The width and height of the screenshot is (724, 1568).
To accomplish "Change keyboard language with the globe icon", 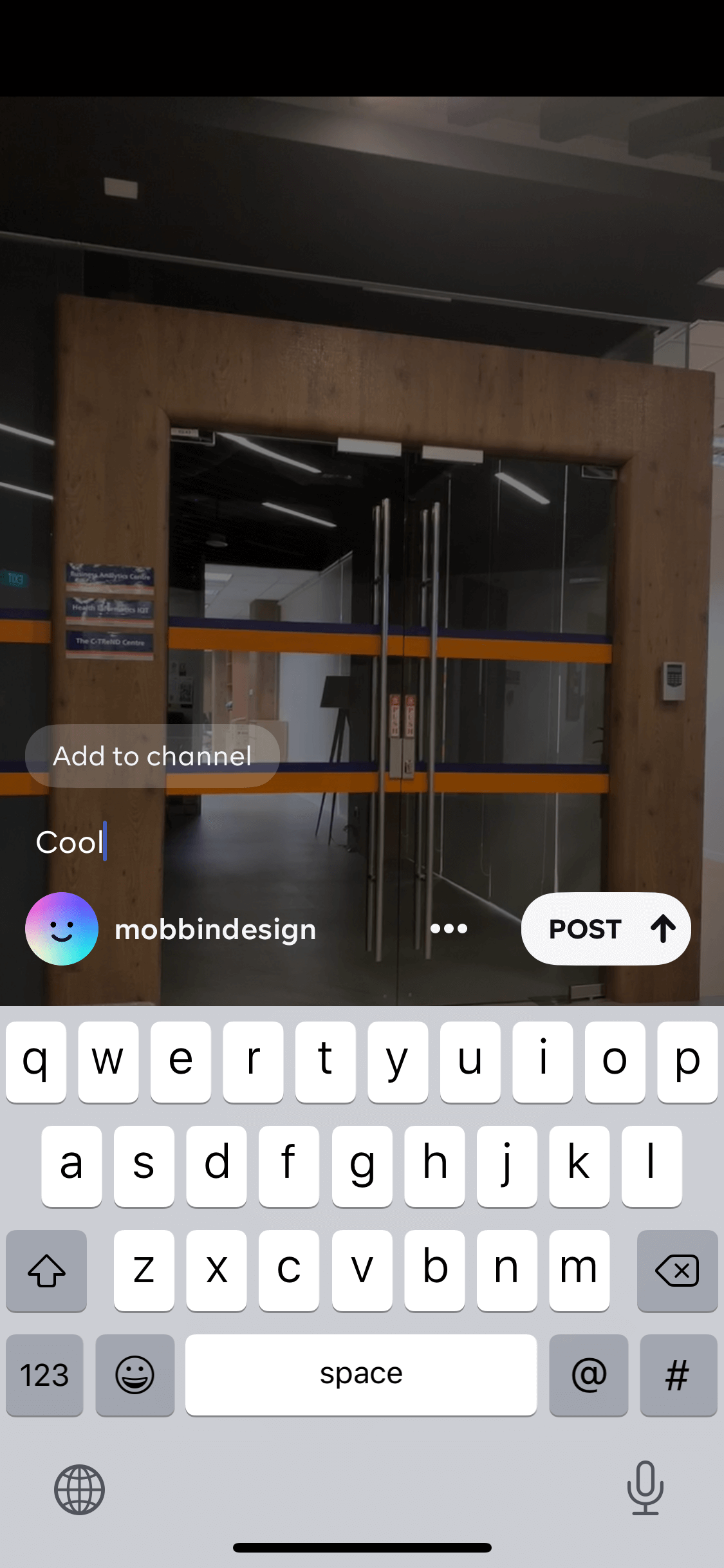I will (79, 1489).
